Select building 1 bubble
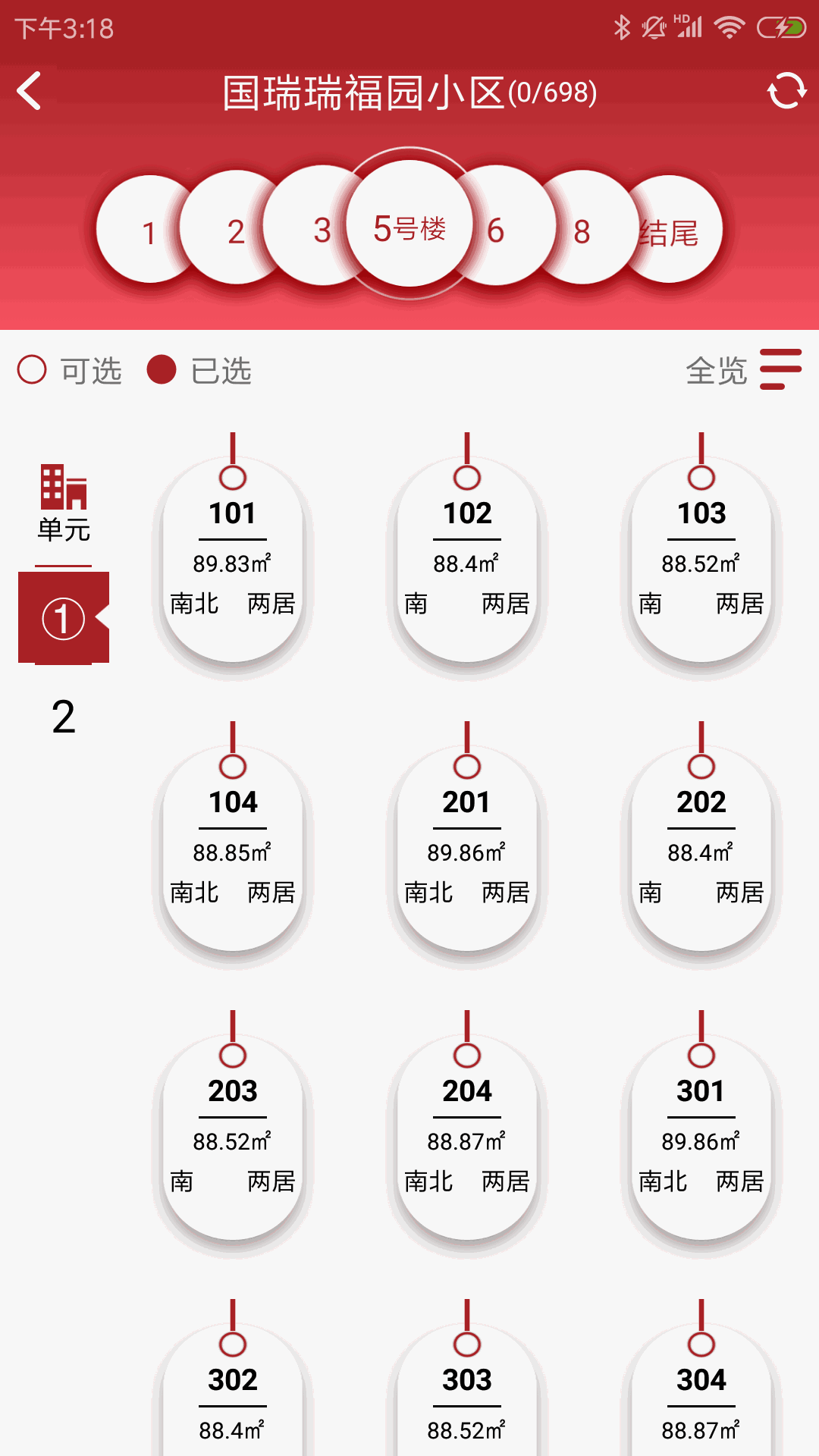 [149, 231]
